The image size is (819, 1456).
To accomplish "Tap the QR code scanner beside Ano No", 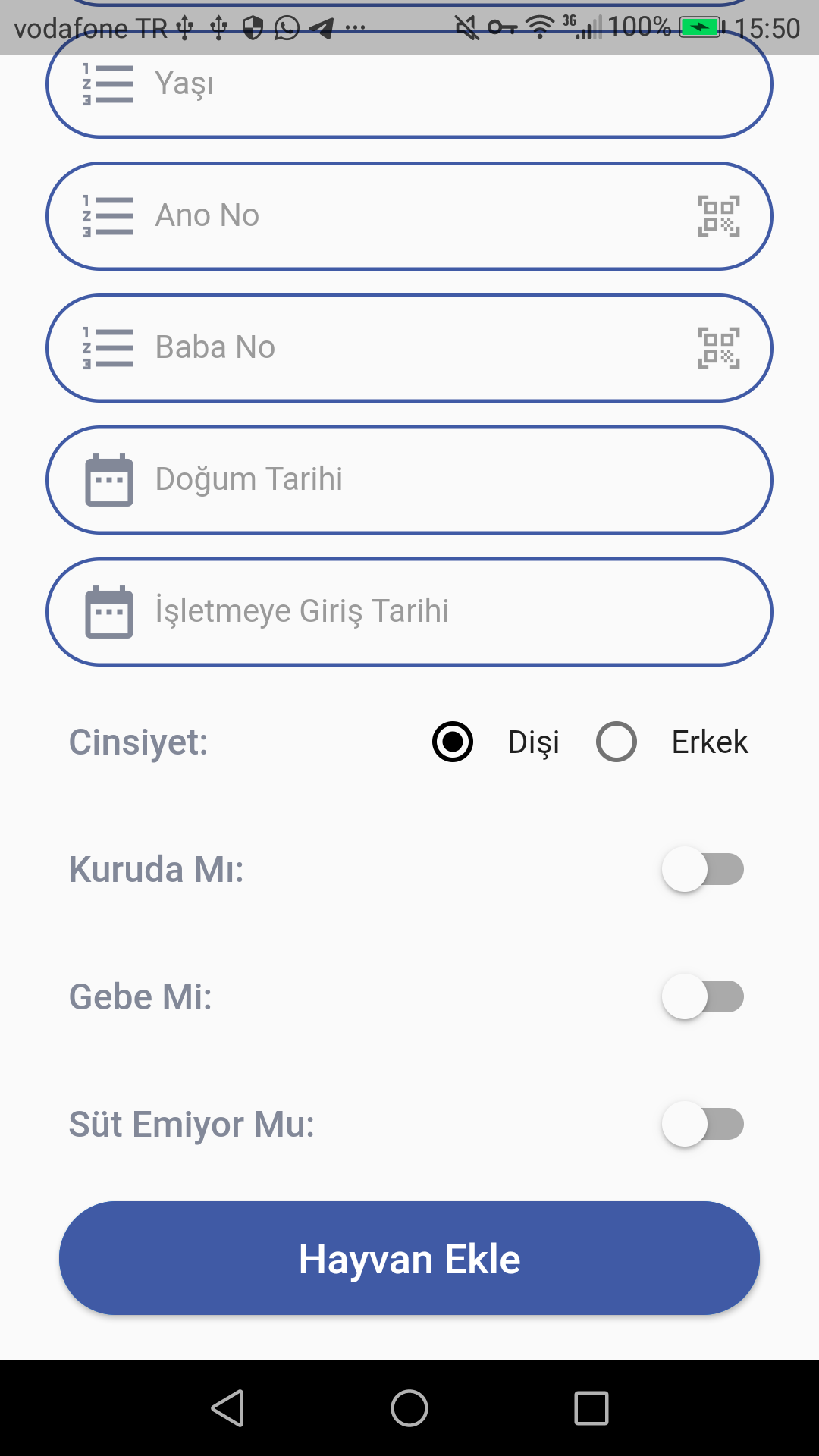I will tap(717, 218).
